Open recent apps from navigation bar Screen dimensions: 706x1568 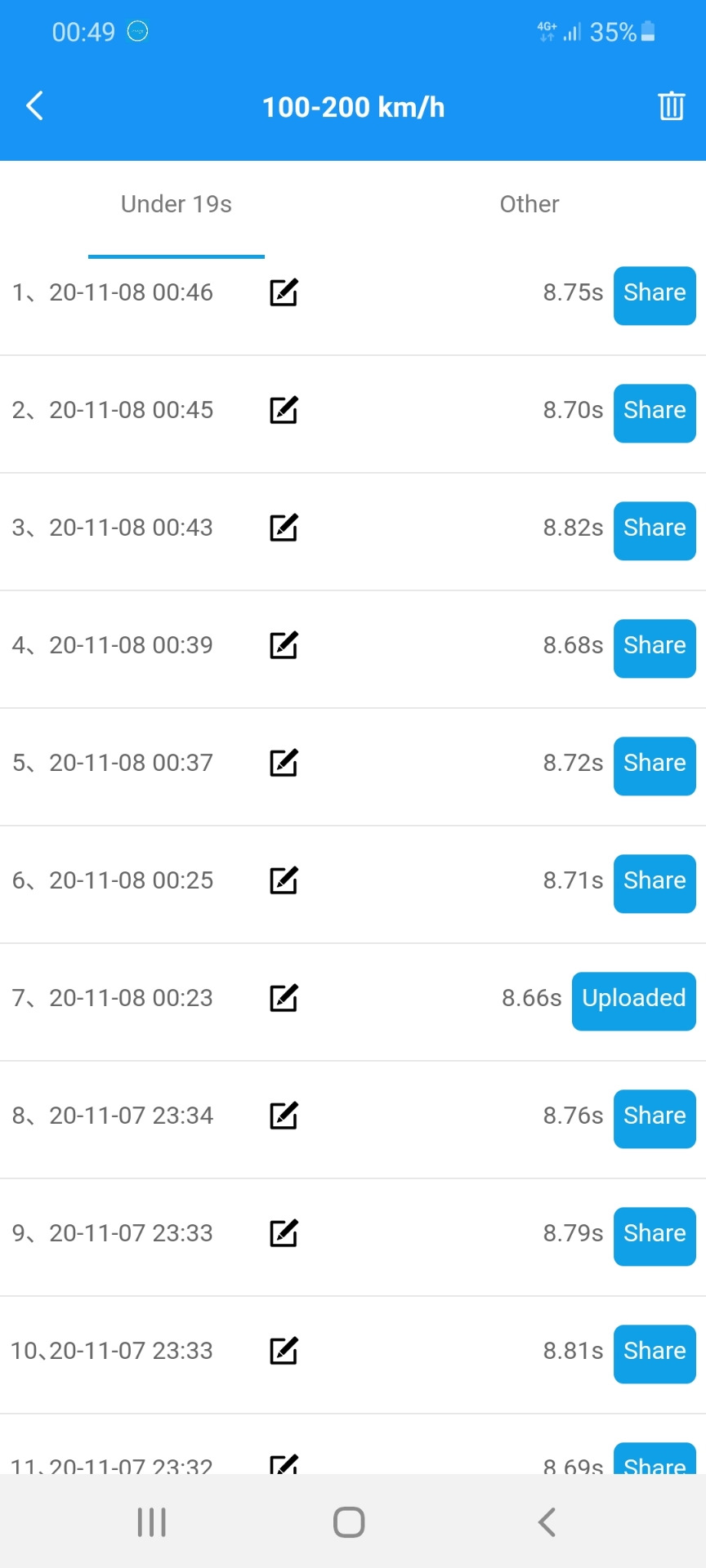pyautogui.click(x=152, y=1522)
